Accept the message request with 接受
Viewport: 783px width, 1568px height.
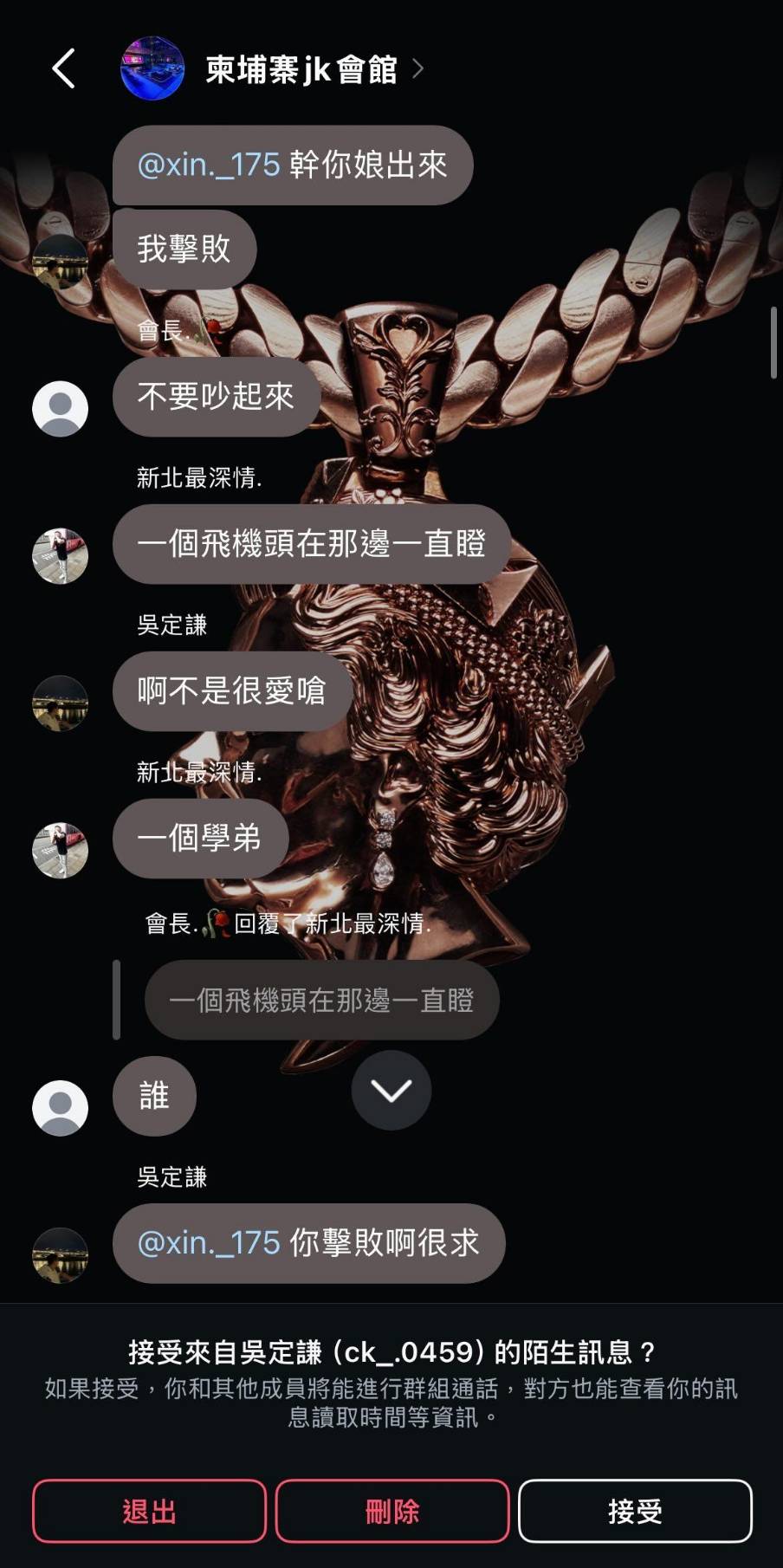tap(635, 1512)
